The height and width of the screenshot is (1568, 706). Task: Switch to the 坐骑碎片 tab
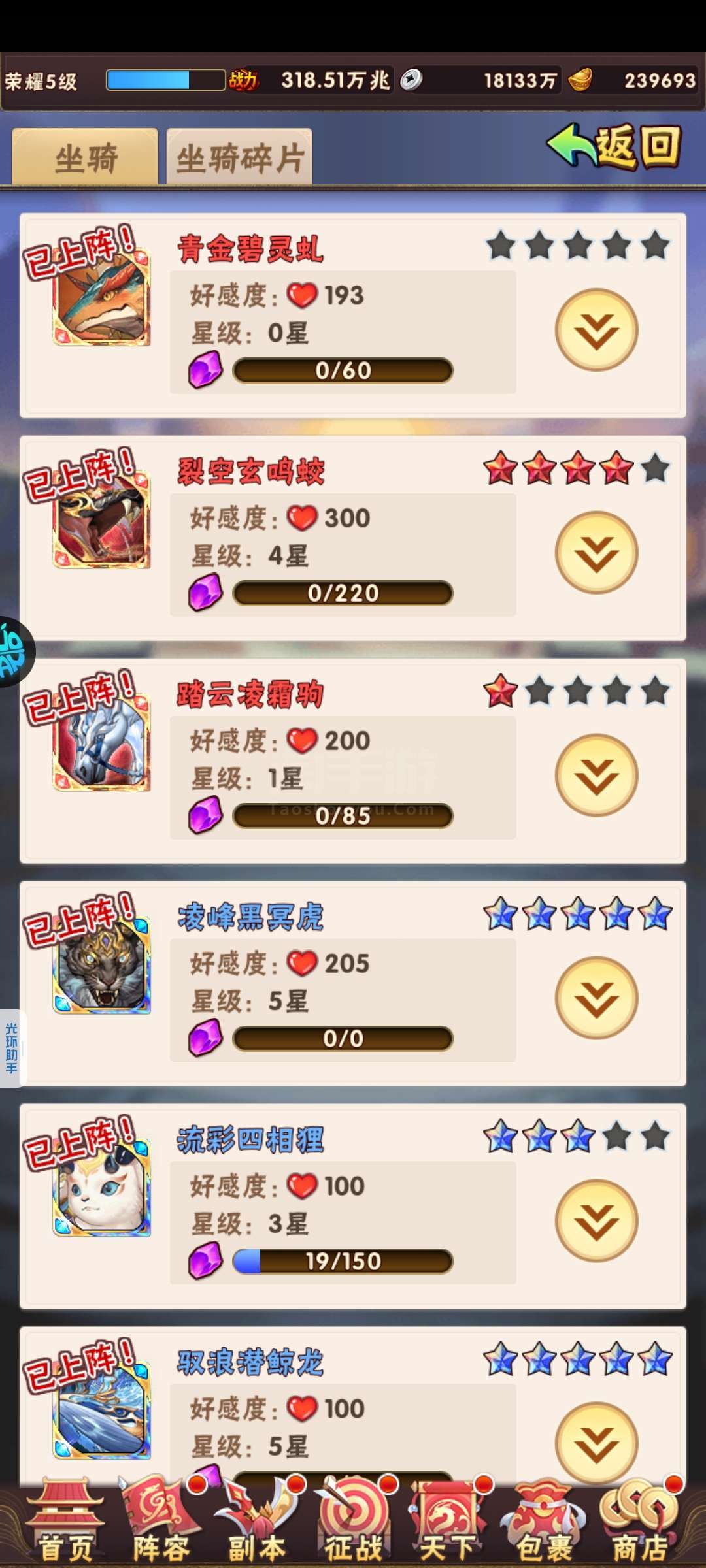pyautogui.click(x=239, y=157)
